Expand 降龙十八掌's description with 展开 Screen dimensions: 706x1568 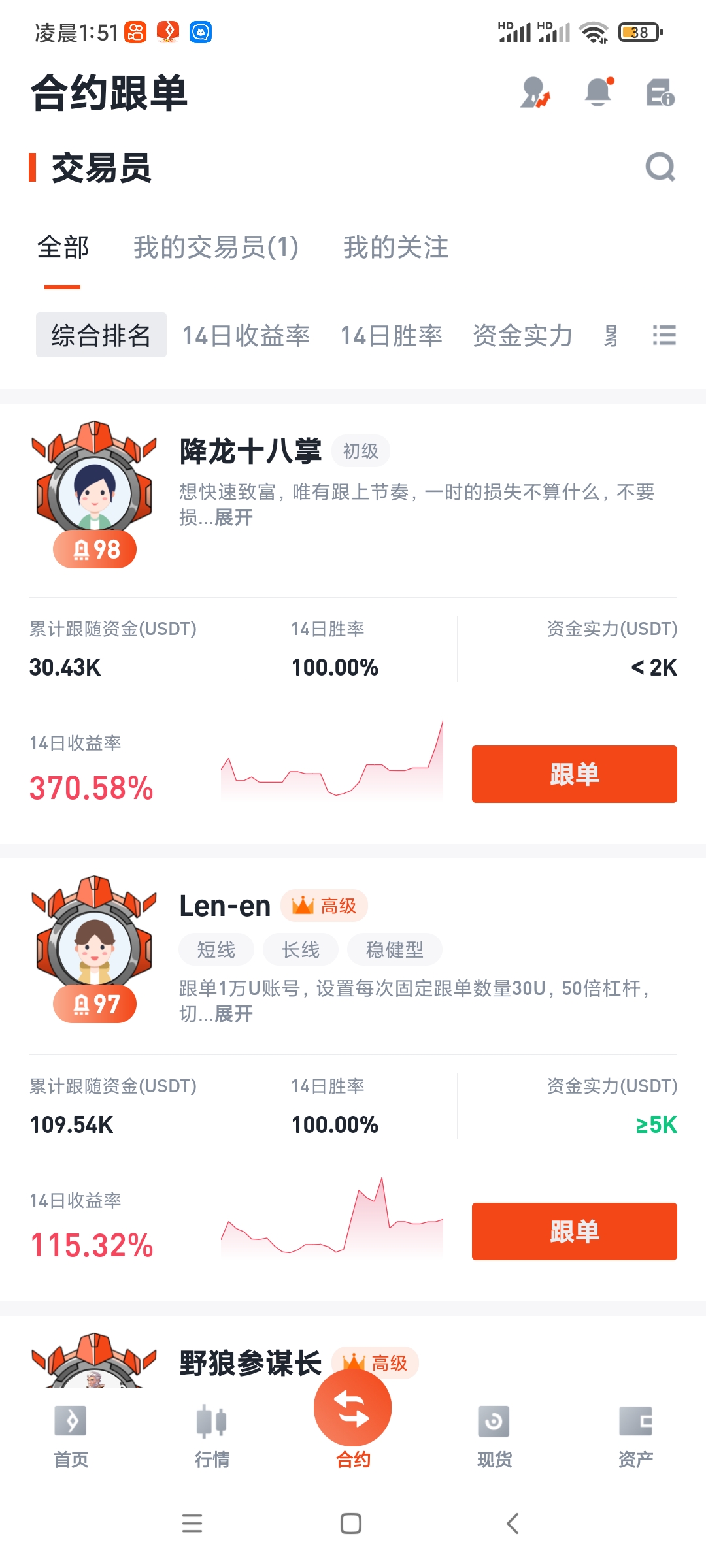point(233,518)
